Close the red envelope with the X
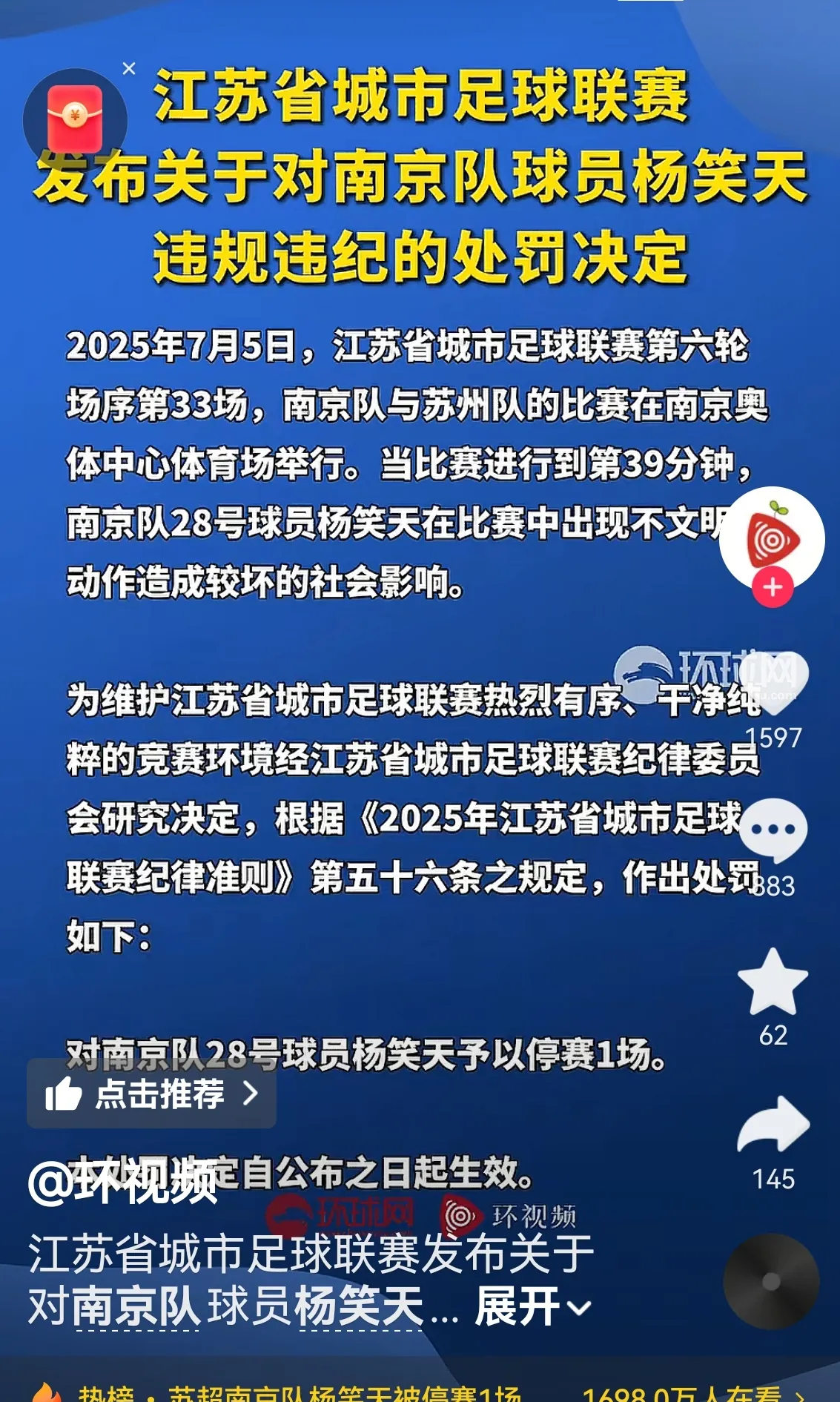The height and width of the screenshot is (1402, 840). (x=130, y=68)
